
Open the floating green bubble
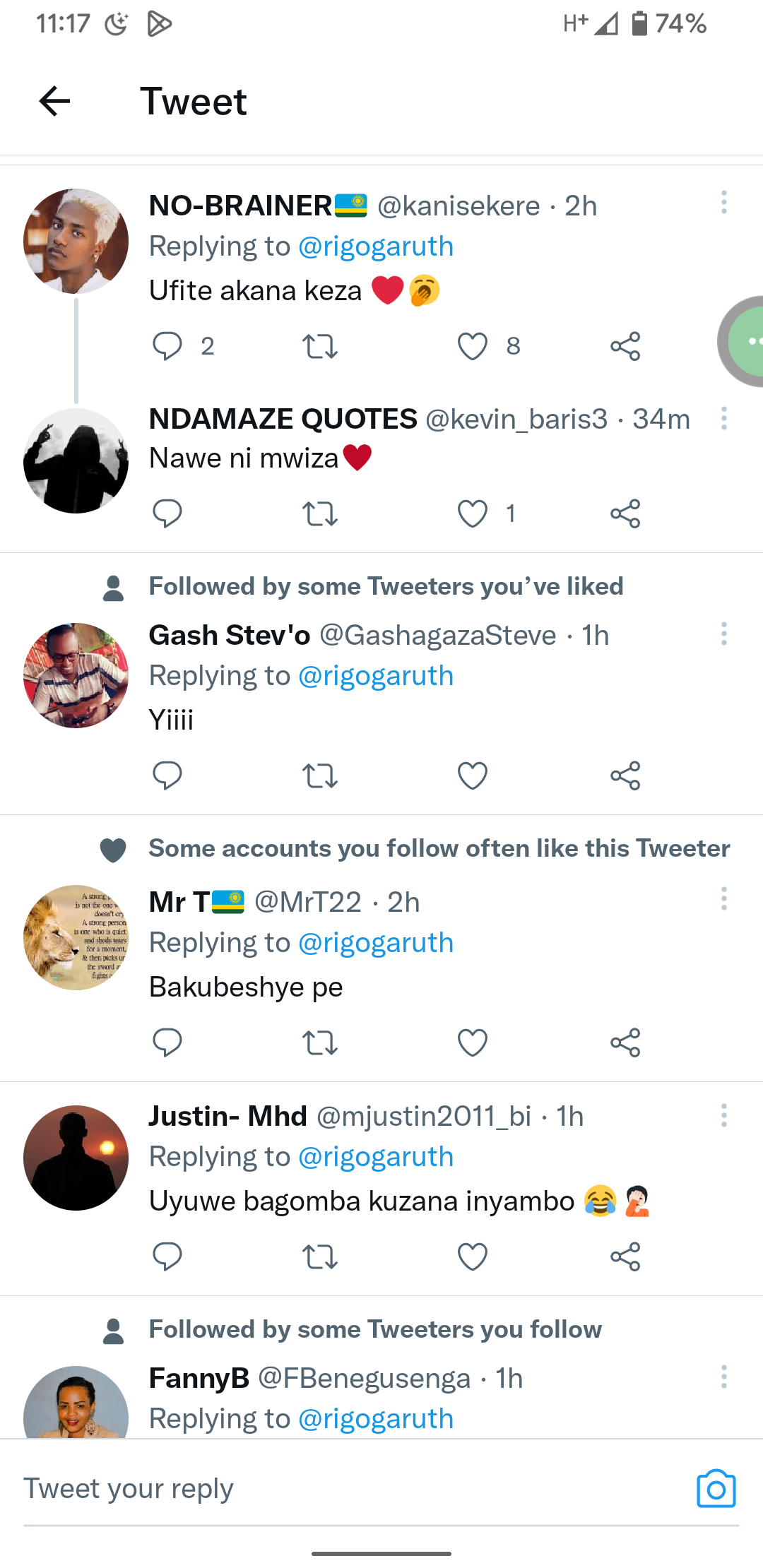point(742,341)
